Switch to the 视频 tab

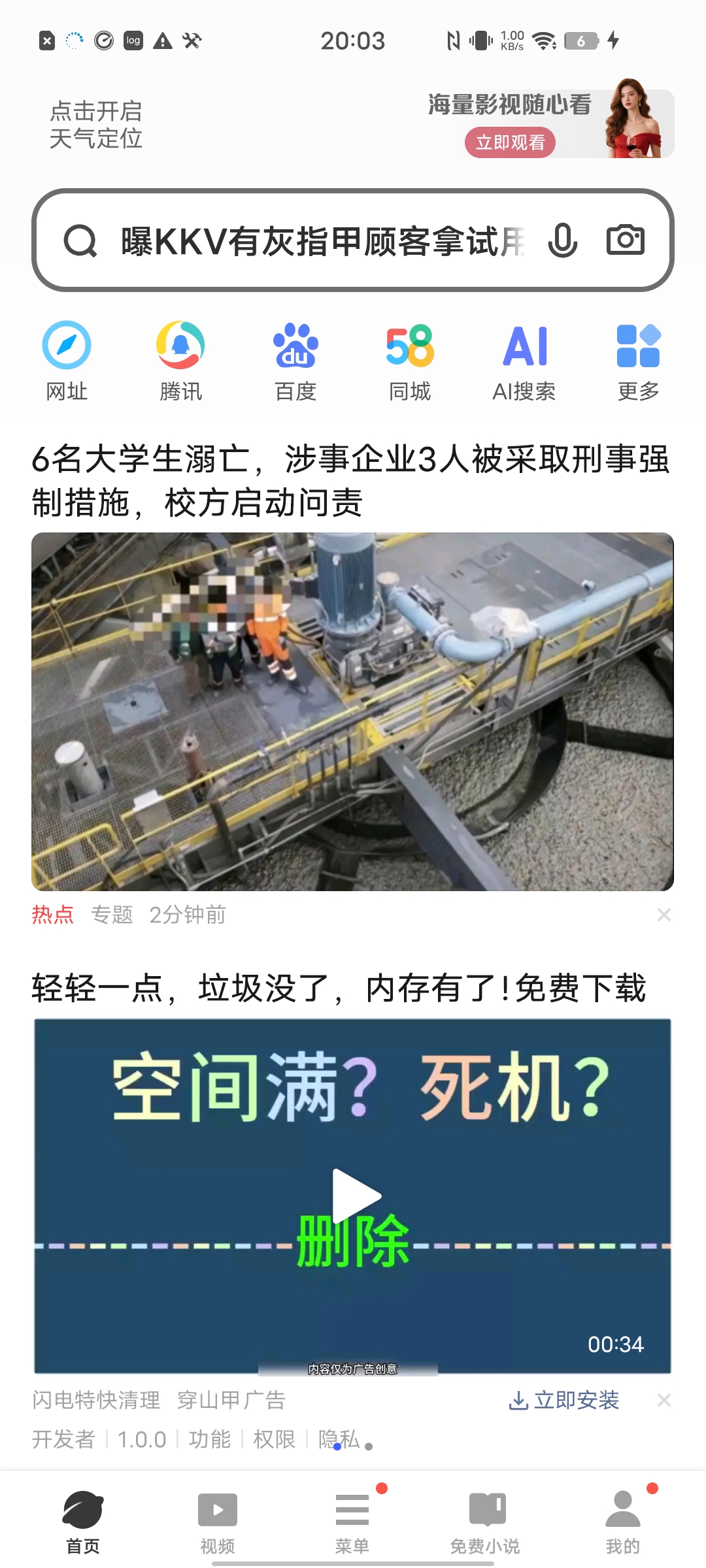[x=218, y=1523]
